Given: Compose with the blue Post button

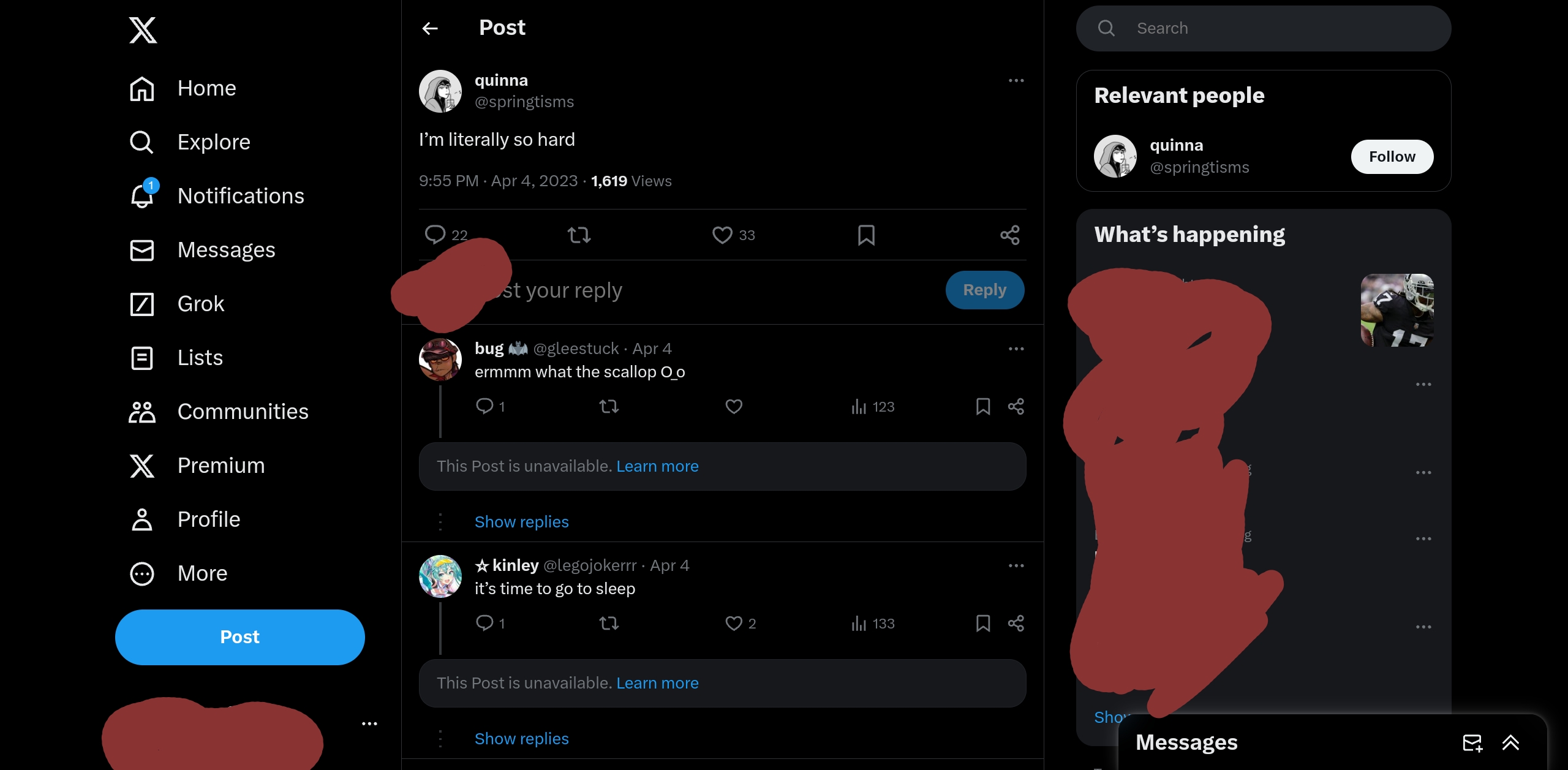Looking at the screenshot, I should pos(239,637).
